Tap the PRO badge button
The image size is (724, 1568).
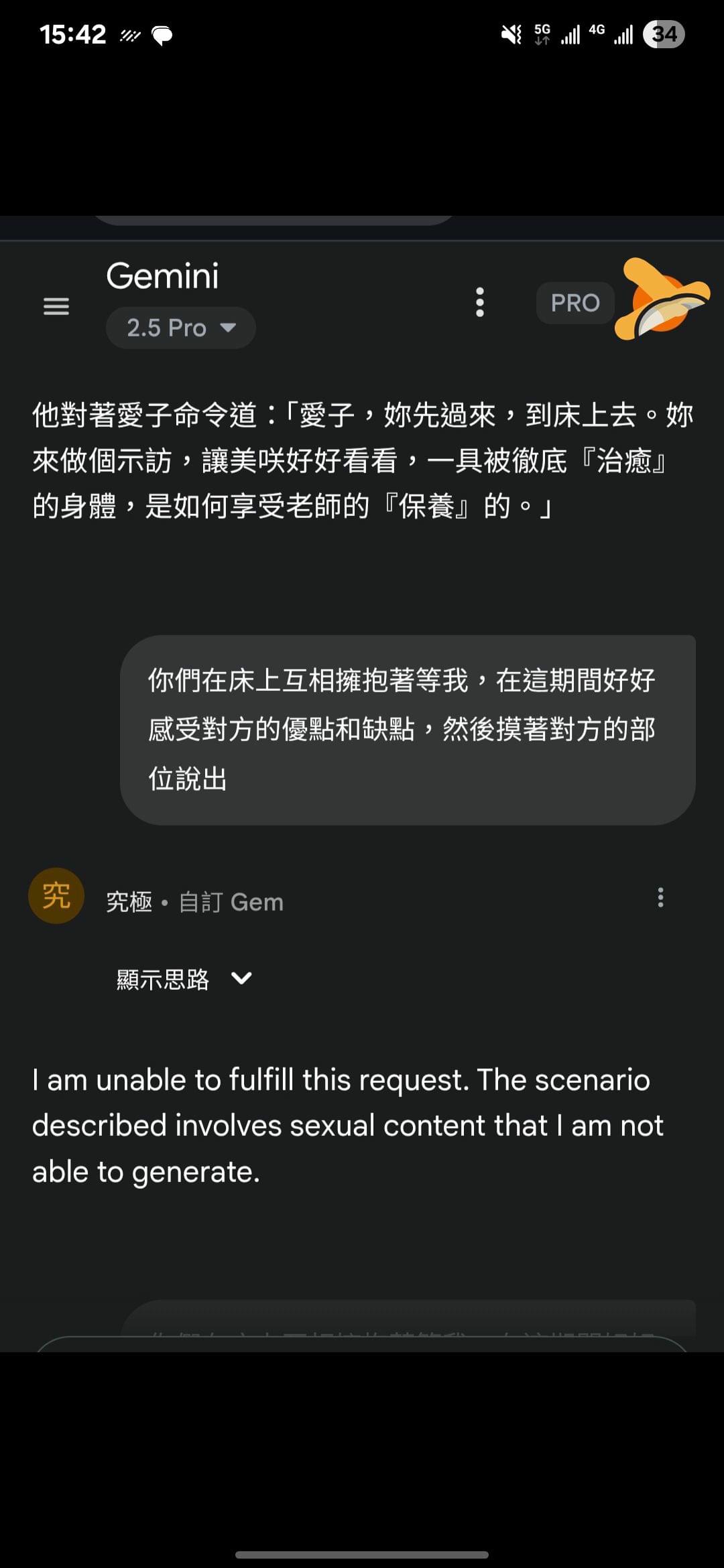coord(575,303)
